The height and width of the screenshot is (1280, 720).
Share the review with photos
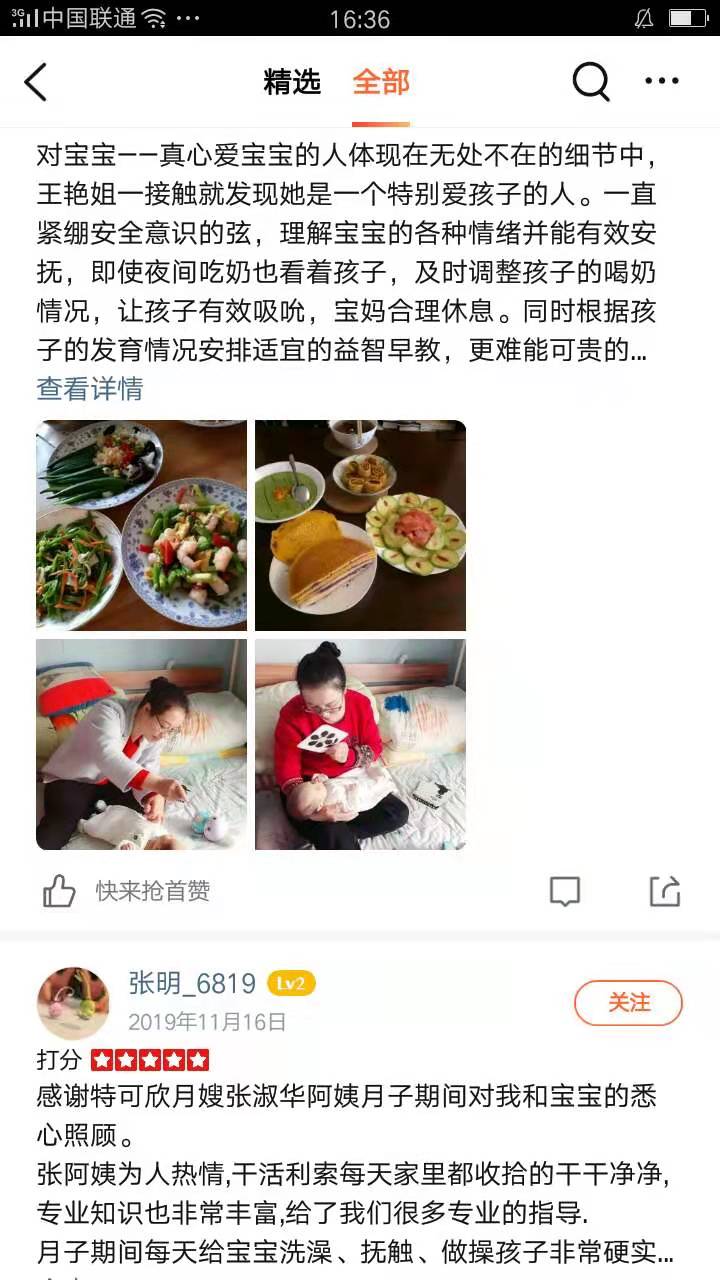click(x=665, y=891)
